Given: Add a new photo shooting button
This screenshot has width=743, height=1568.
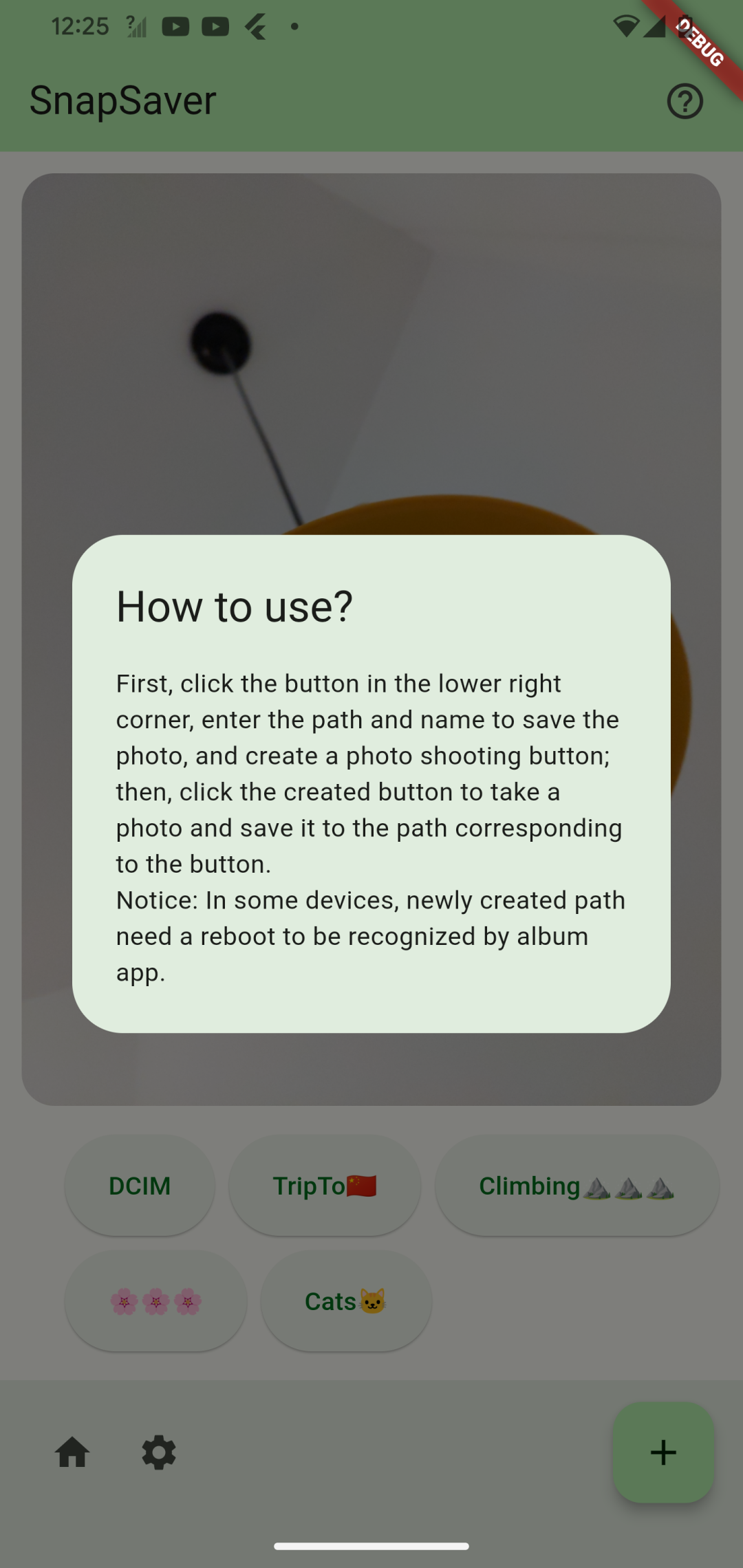Looking at the screenshot, I should click(663, 1452).
